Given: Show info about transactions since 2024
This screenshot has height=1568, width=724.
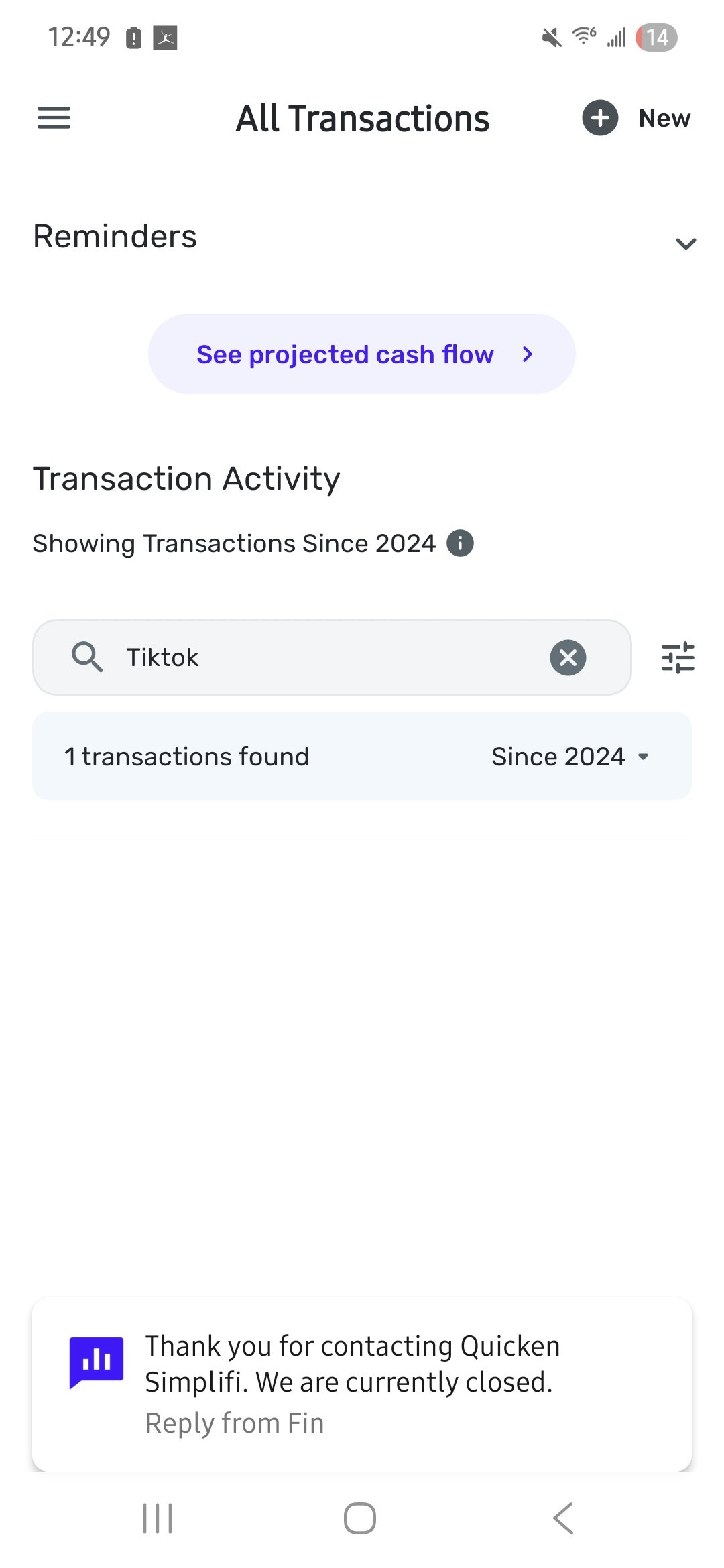Looking at the screenshot, I should tap(460, 543).
